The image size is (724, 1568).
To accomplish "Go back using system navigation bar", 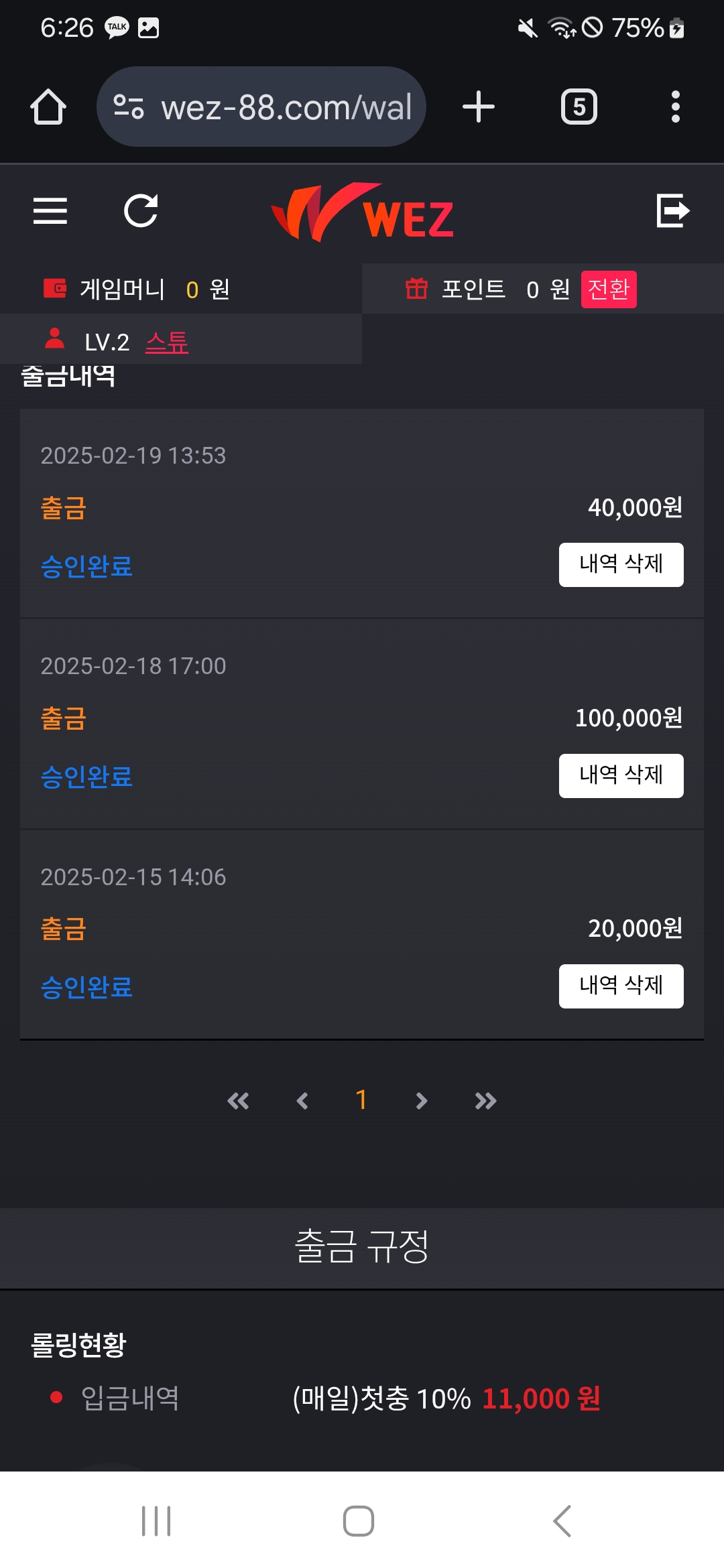I will click(x=562, y=1521).
